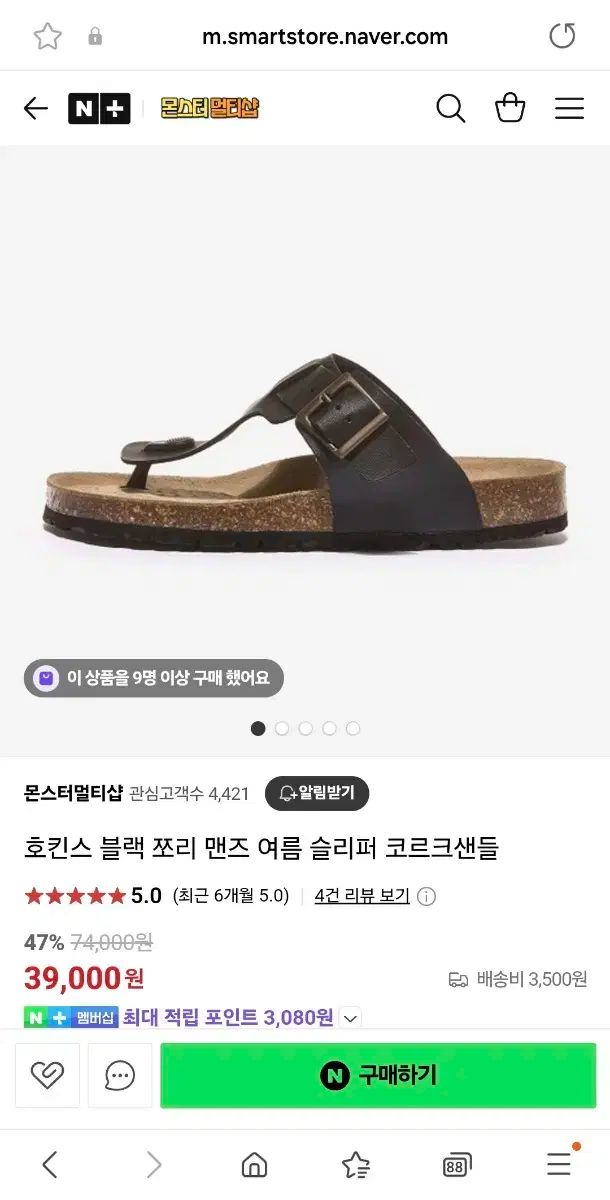Add the product to wishlist heart
610x1200 pixels.
47,1075
